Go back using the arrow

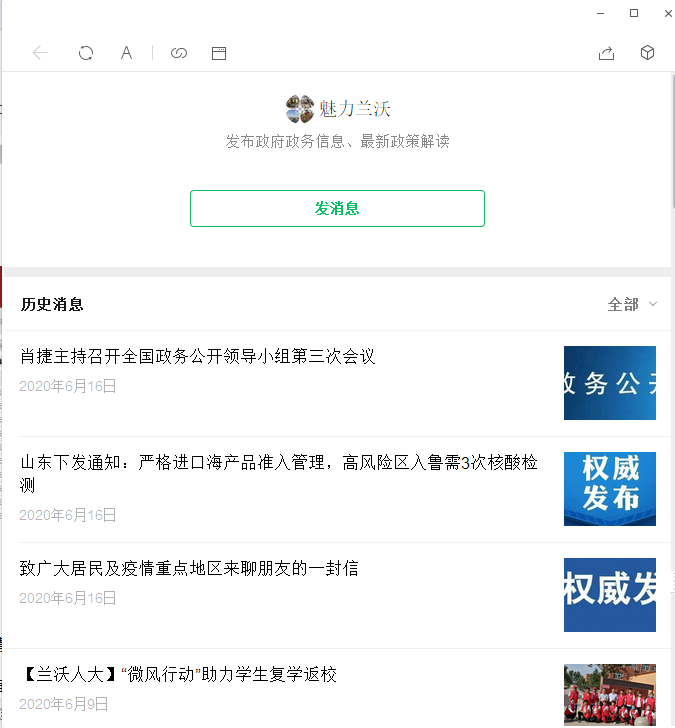pos(40,53)
